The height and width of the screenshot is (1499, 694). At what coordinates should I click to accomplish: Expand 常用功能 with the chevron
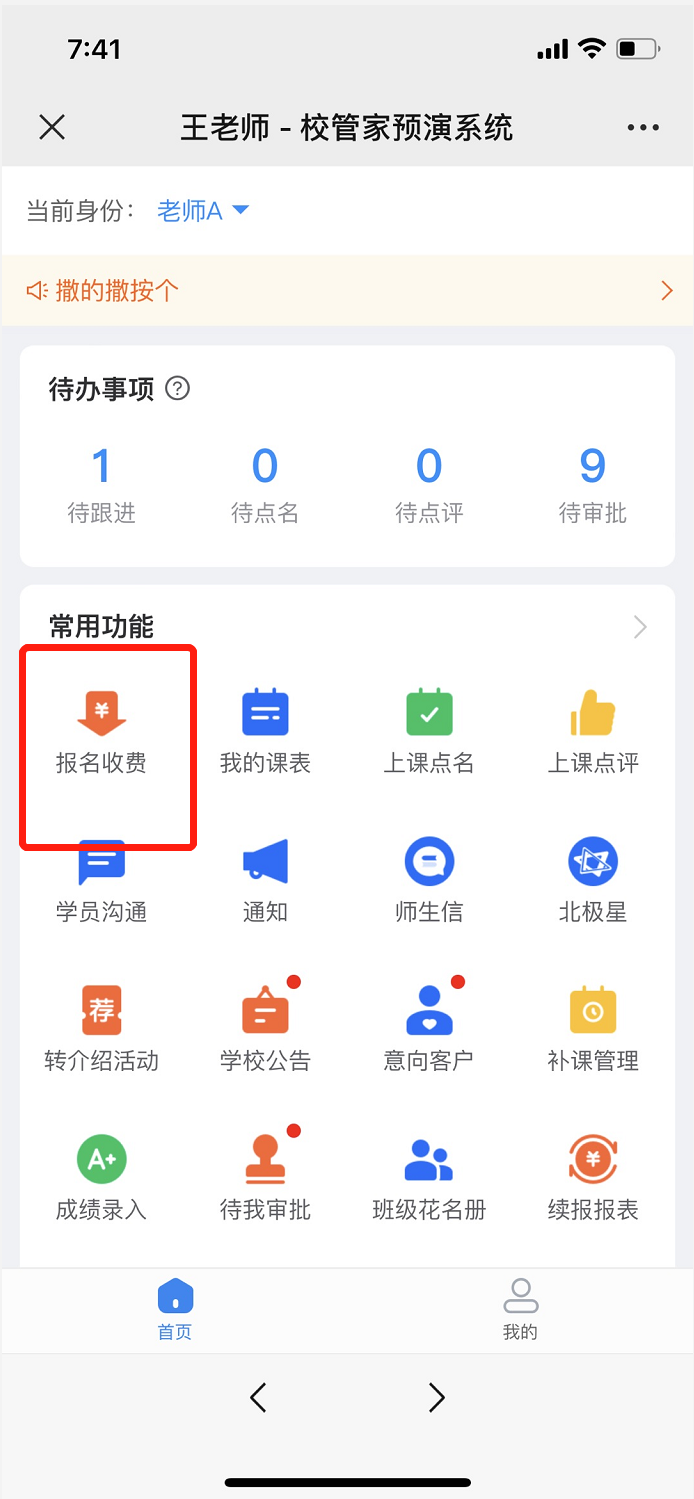640,627
